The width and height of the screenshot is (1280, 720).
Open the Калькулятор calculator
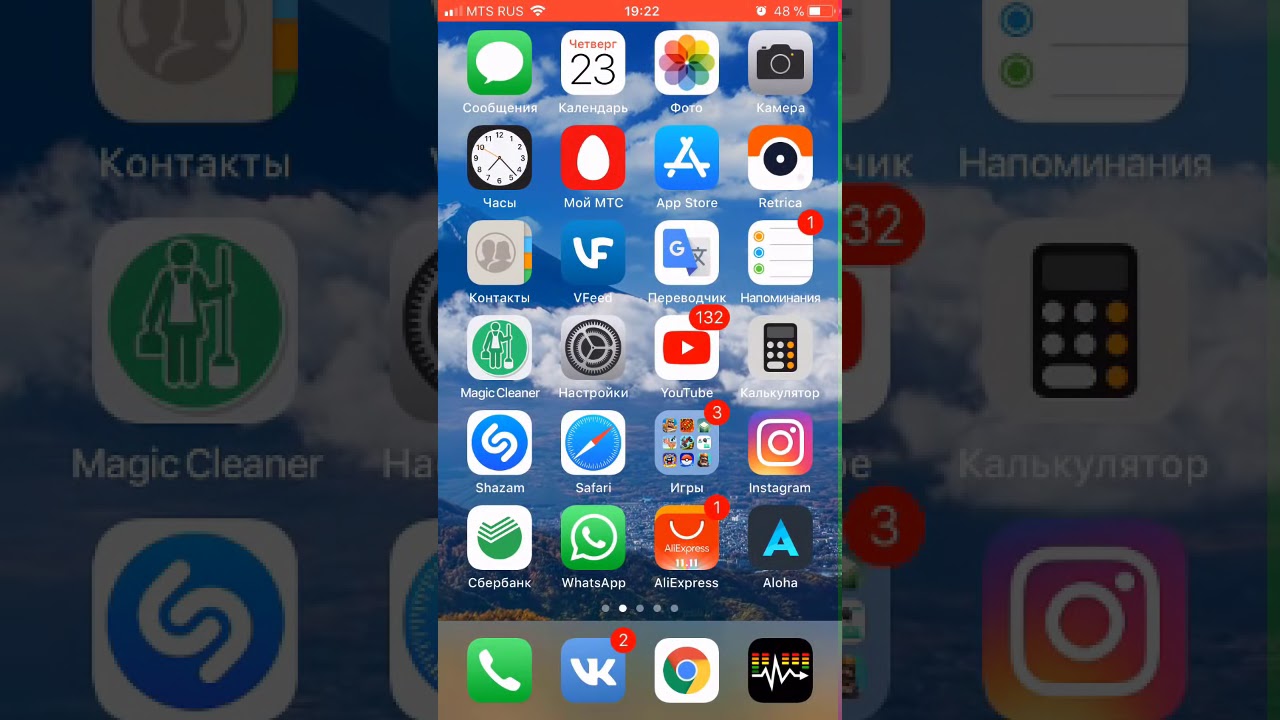tap(780, 348)
